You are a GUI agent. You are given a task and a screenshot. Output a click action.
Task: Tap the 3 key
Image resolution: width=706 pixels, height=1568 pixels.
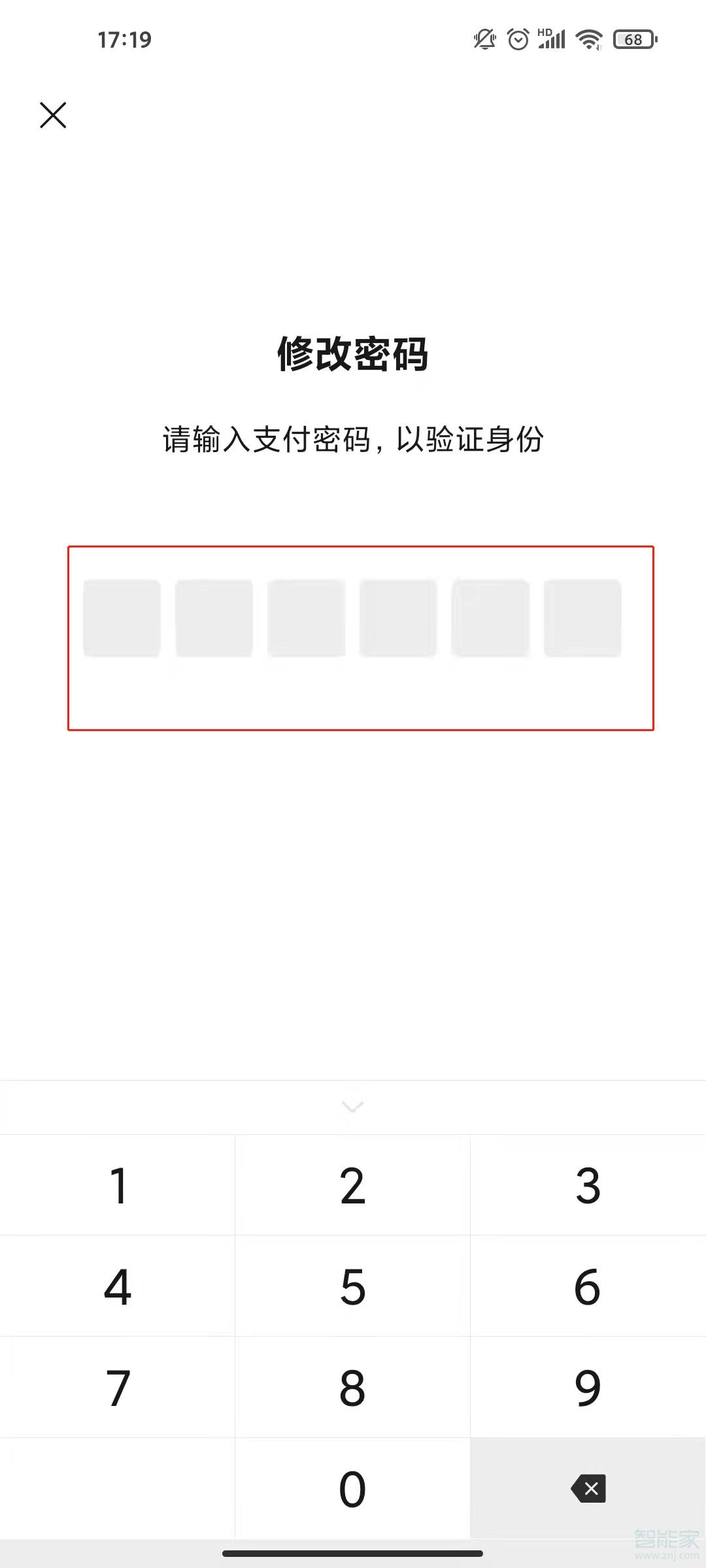(x=588, y=1186)
